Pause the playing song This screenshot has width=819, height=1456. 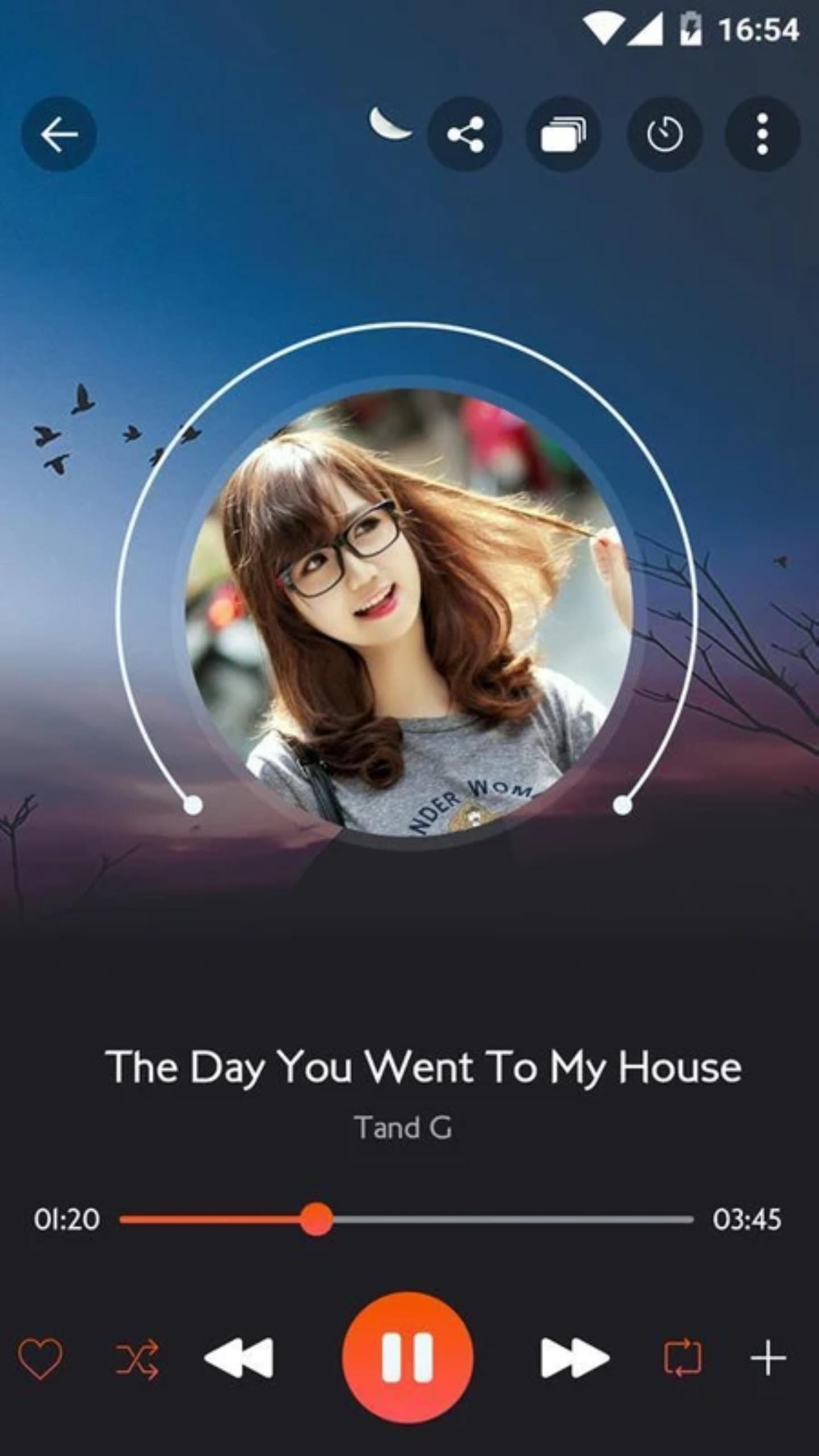408,1358
